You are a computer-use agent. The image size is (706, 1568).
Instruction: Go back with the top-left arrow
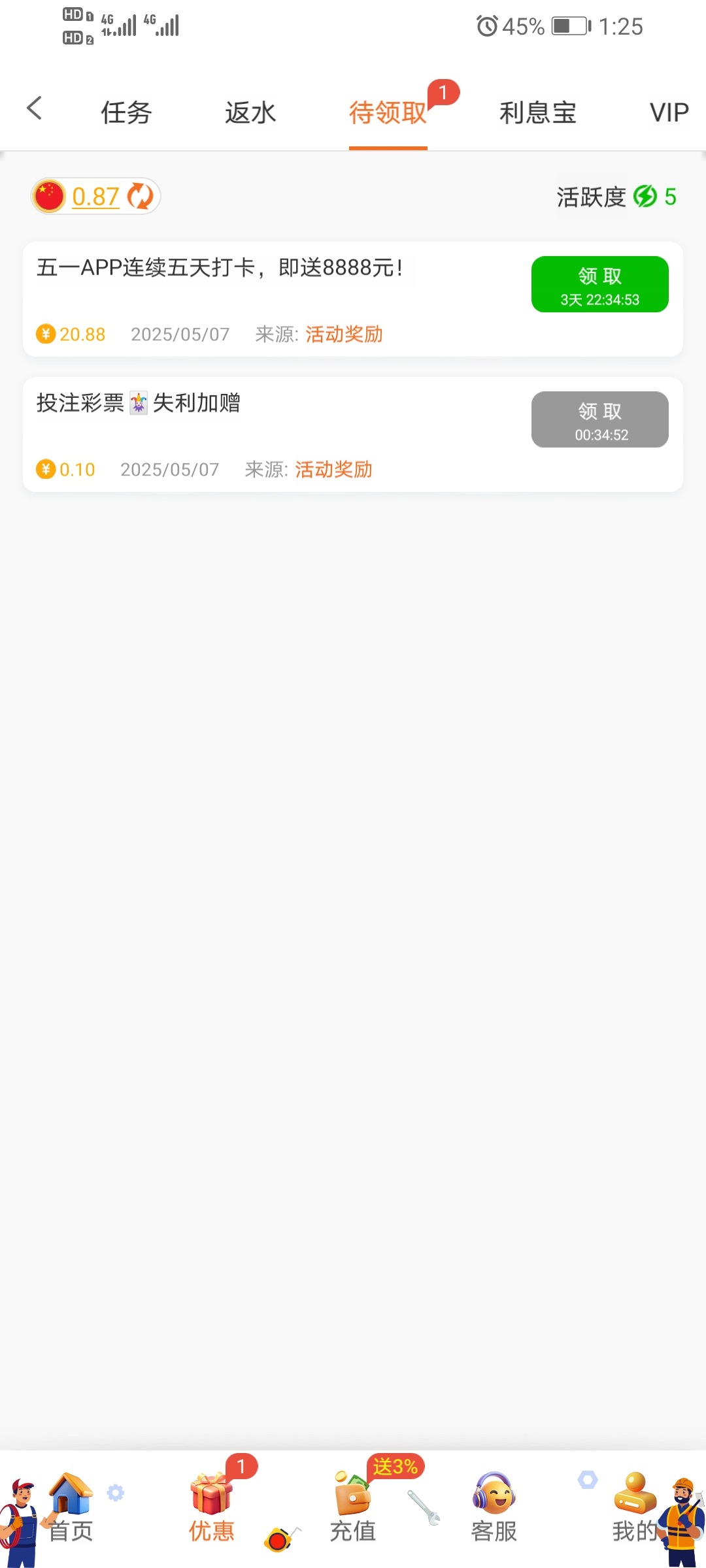(x=34, y=108)
